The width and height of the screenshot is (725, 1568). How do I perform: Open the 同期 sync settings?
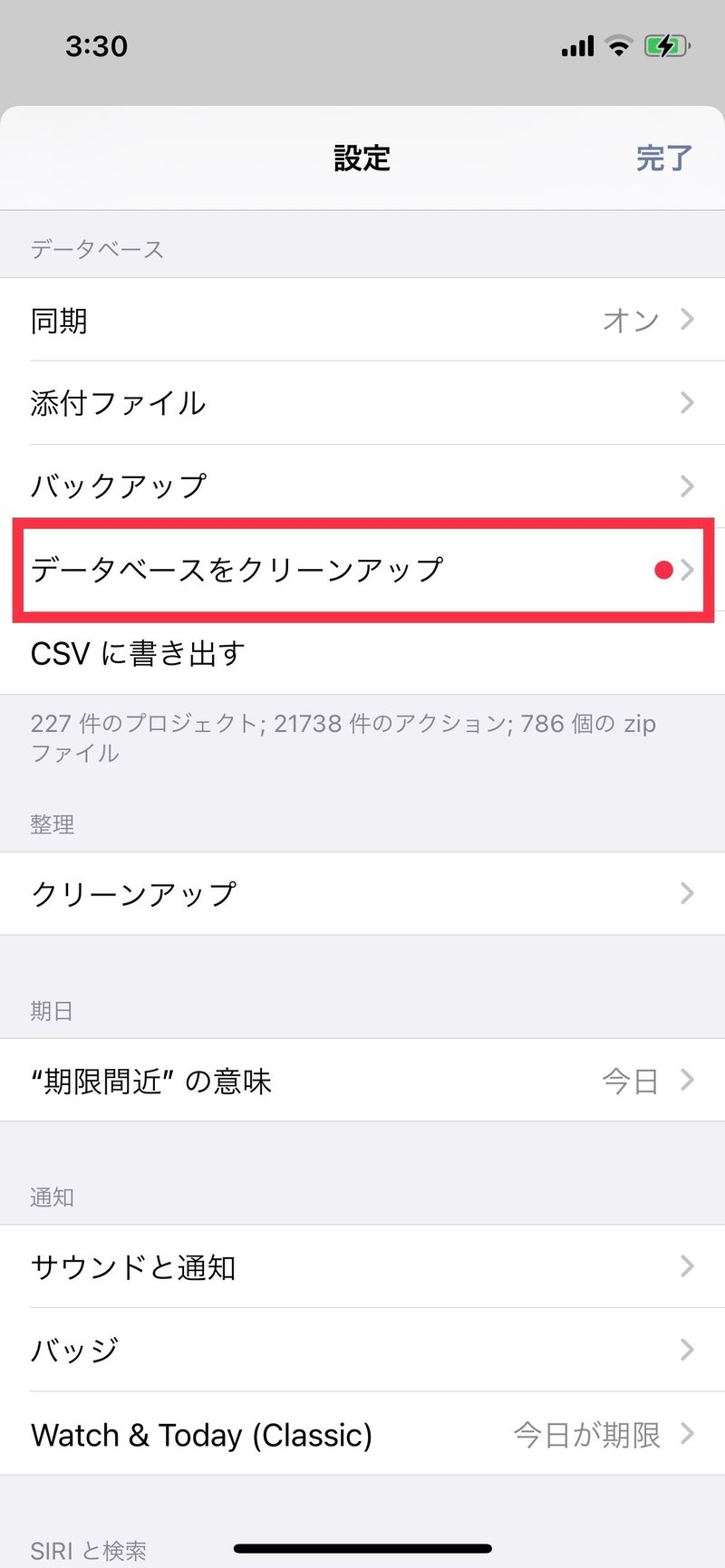point(362,320)
